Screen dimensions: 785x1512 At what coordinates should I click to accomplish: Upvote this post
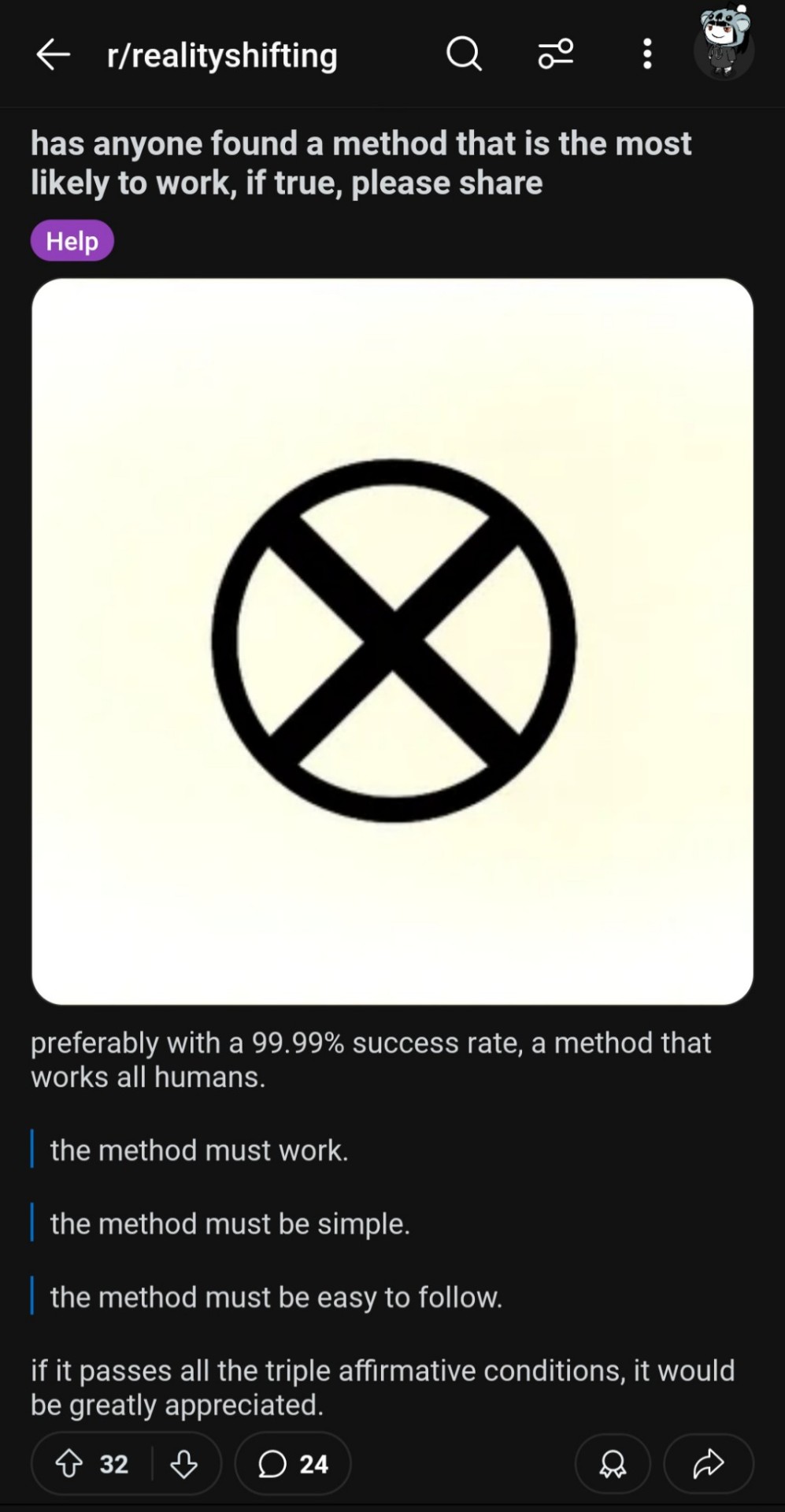tap(70, 1464)
